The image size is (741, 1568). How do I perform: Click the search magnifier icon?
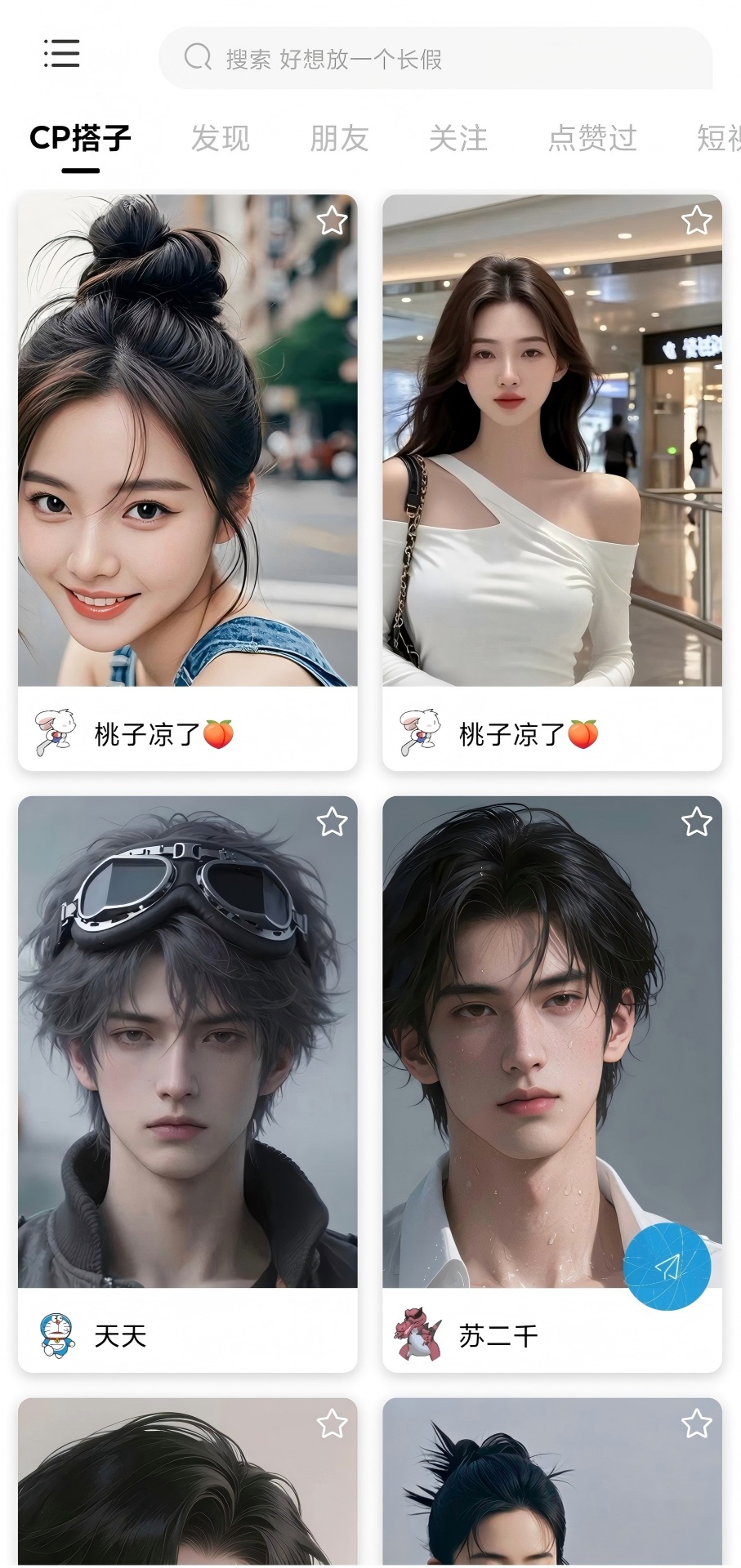point(199,57)
